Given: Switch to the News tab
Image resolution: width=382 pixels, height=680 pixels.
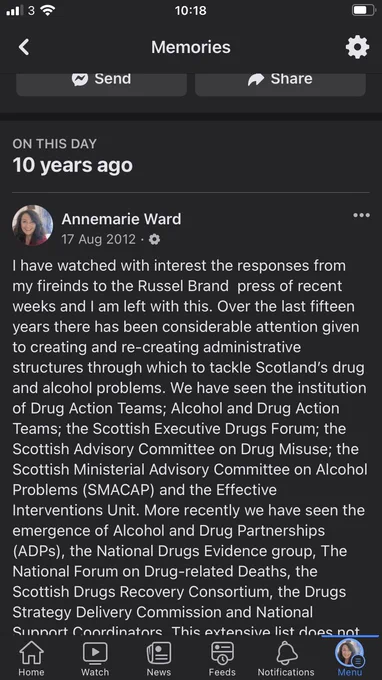Looking at the screenshot, I should [159, 658].
